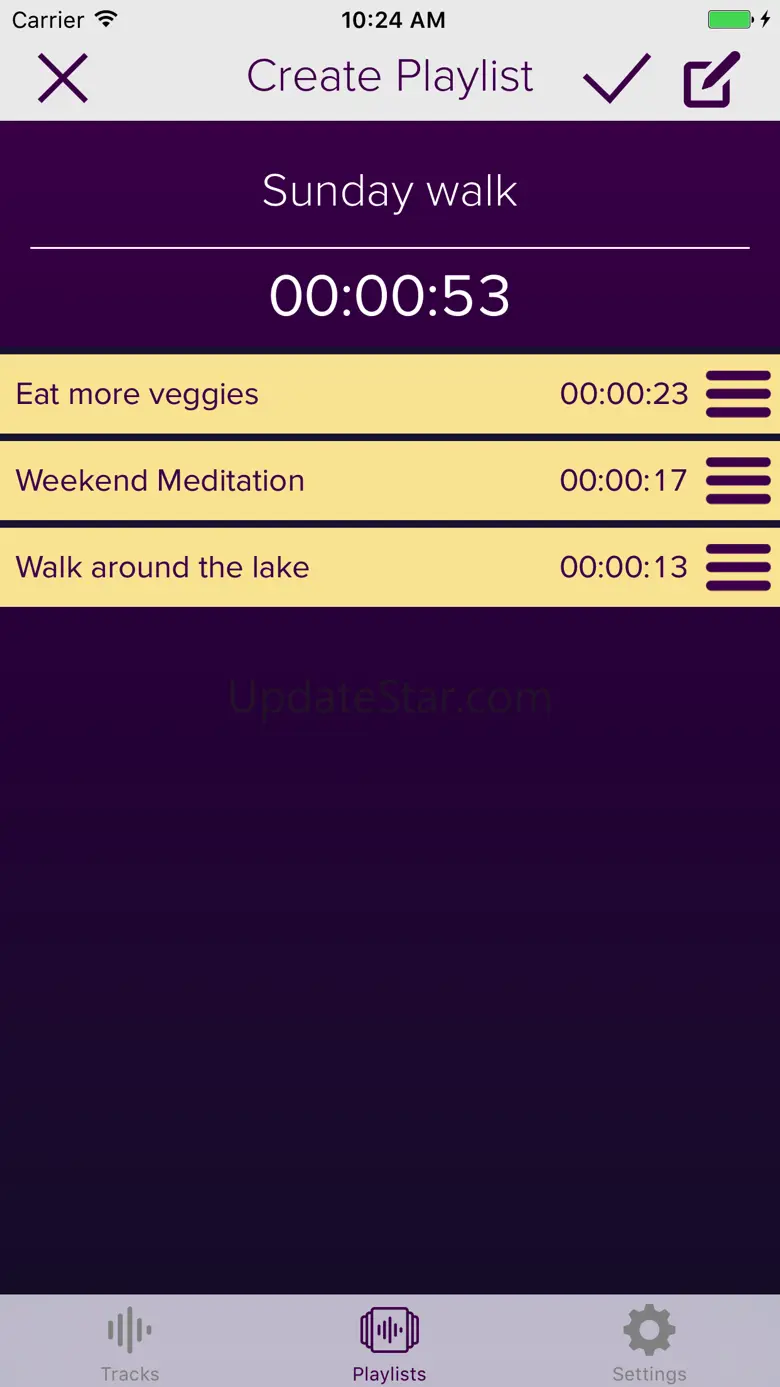The height and width of the screenshot is (1387, 780).
Task: Confirm the playlist with the checkmark
Action: click(x=617, y=78)
